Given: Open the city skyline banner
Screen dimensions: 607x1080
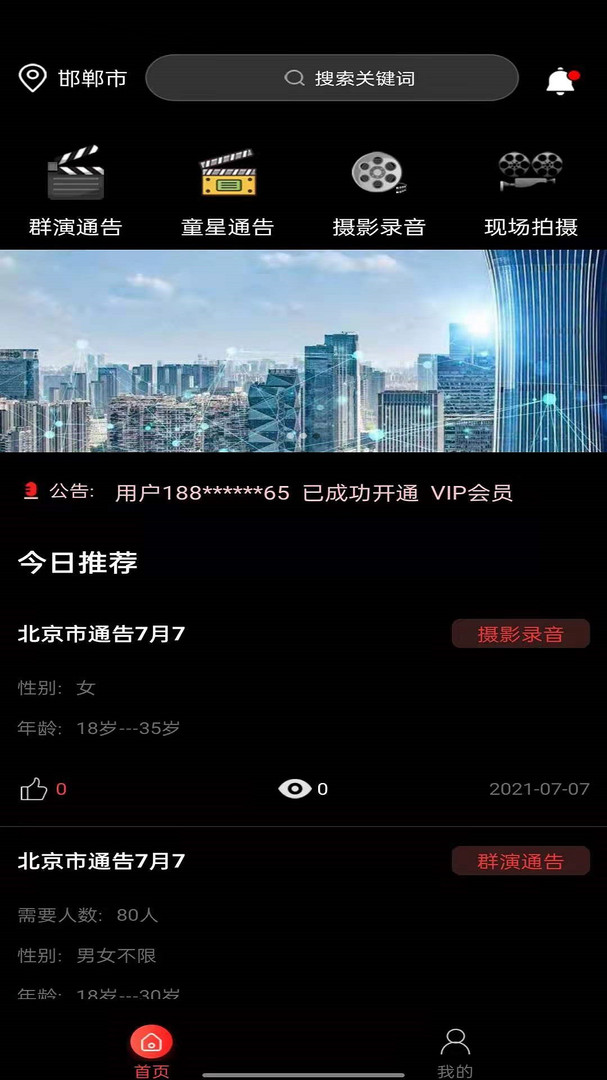Looking at the screenshot, I should (303, 350).
